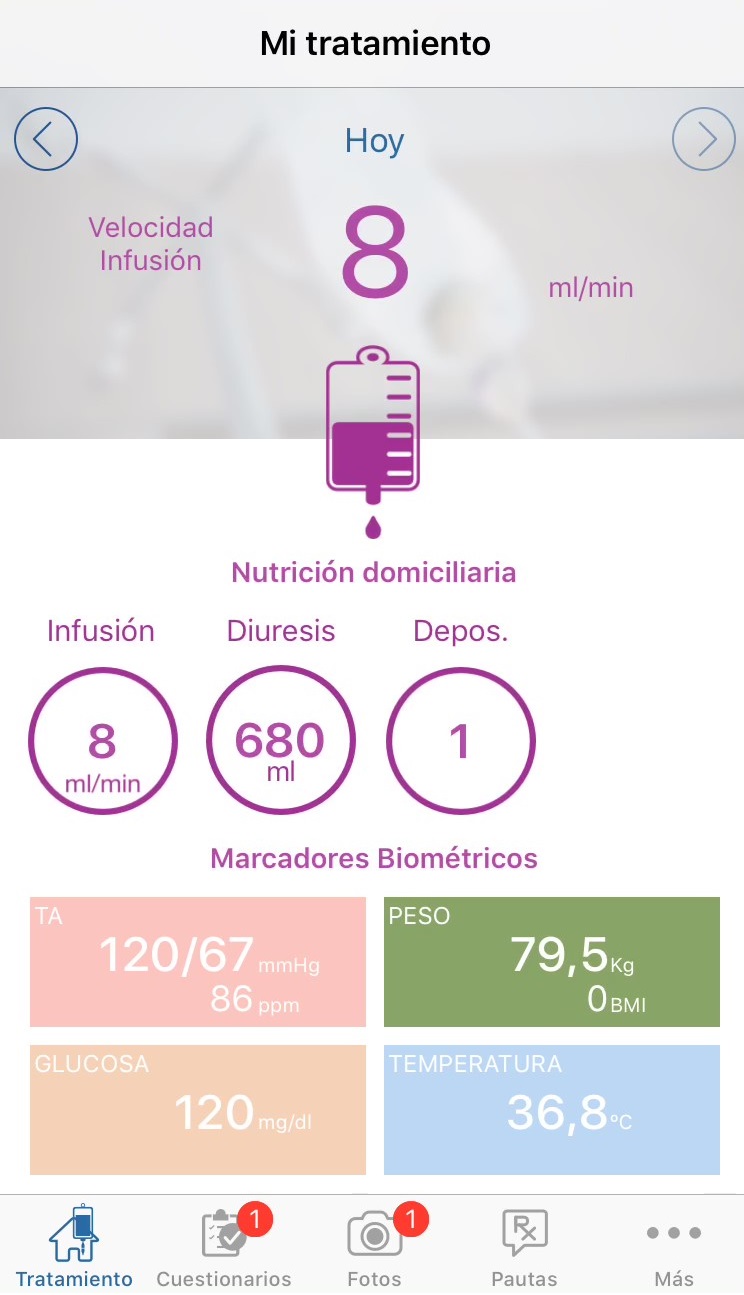Switch to the Pautas tab
The width and height of the screenshot is (744, 1295).
tap(524, 1246)
